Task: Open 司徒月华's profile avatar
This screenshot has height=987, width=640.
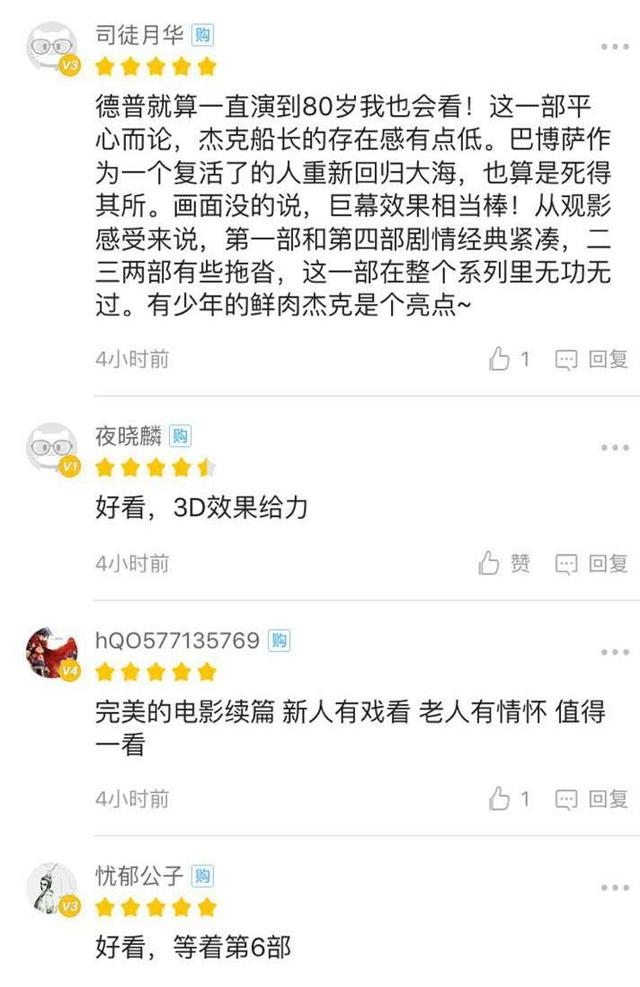Action: 49,47
